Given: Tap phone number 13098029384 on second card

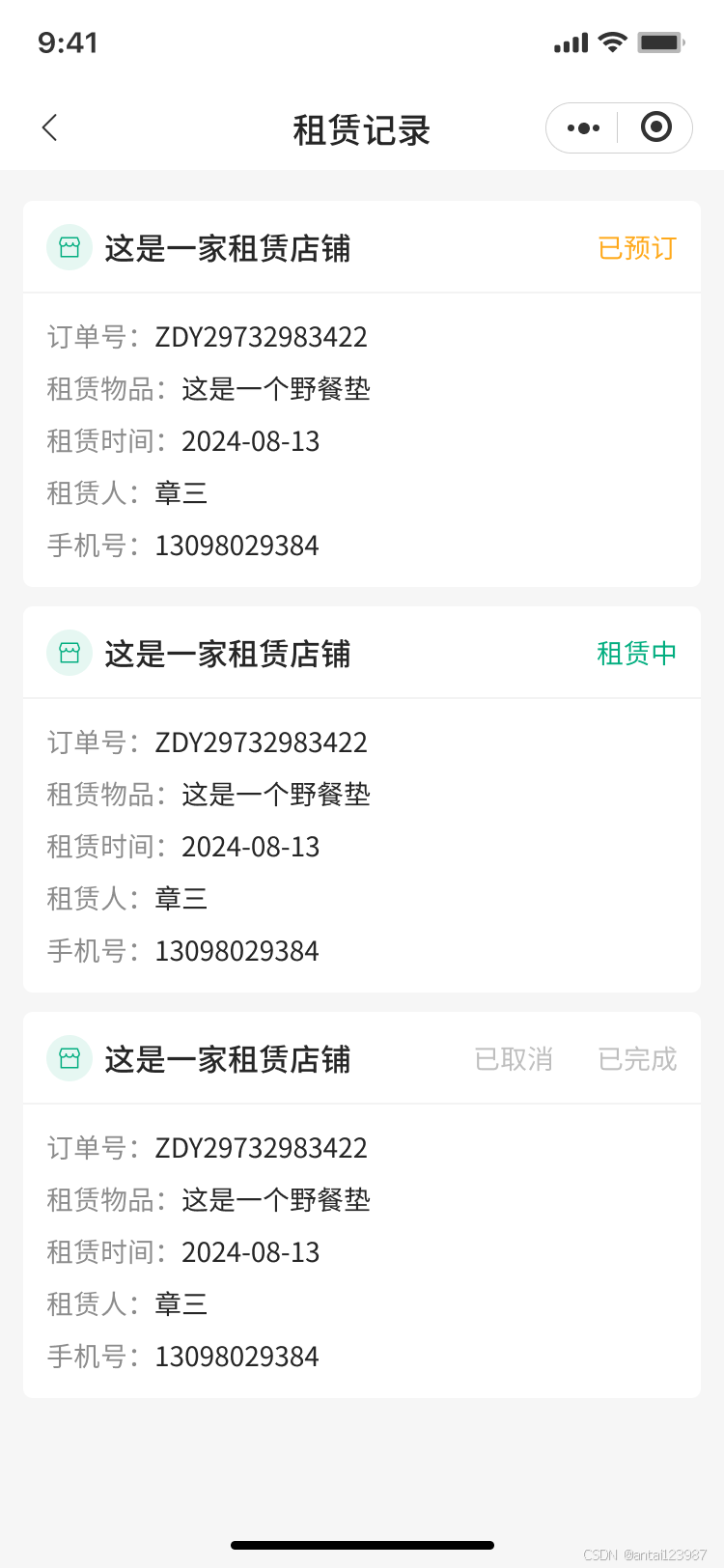Looking at the screenshot, I should tap(237, 950).
